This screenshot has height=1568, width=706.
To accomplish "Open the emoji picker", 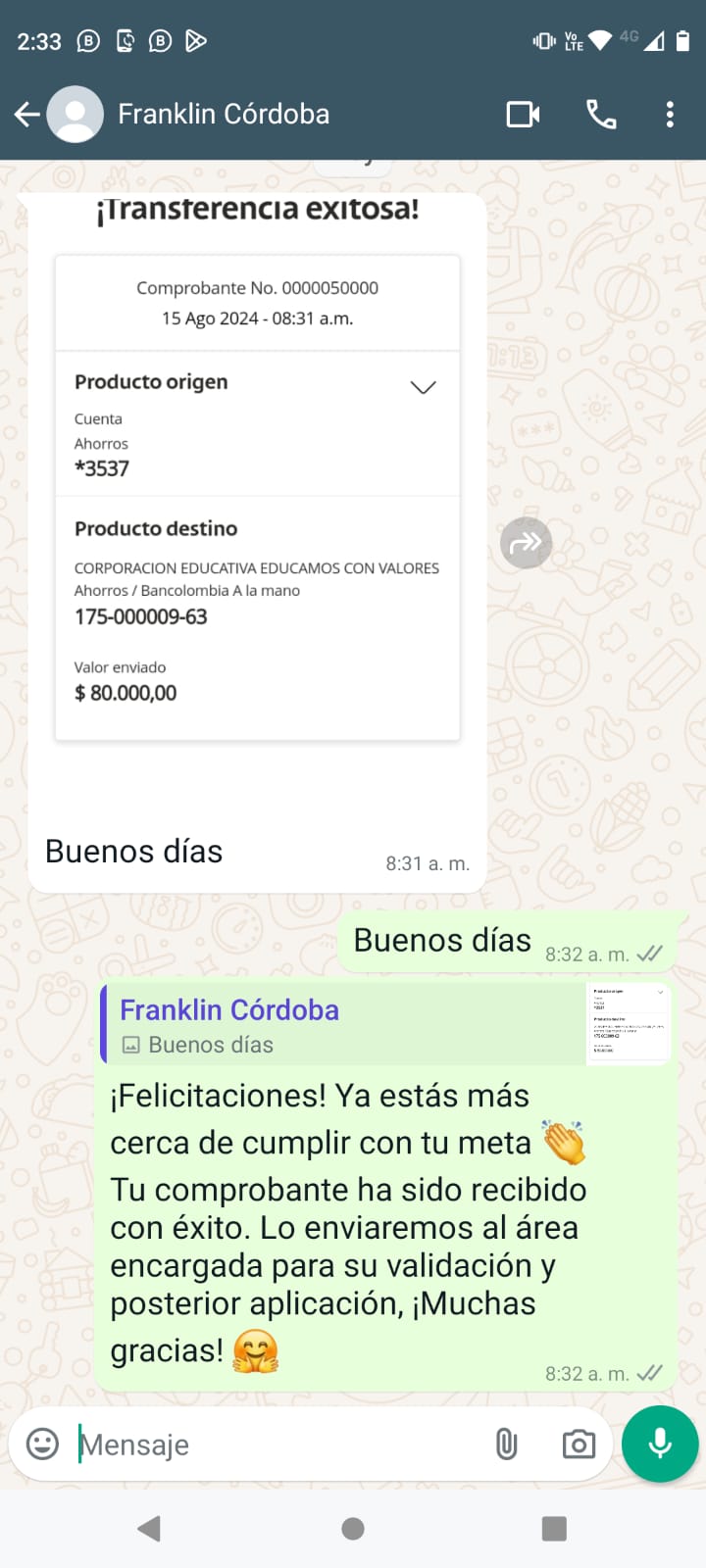I will coord(42,1444).
